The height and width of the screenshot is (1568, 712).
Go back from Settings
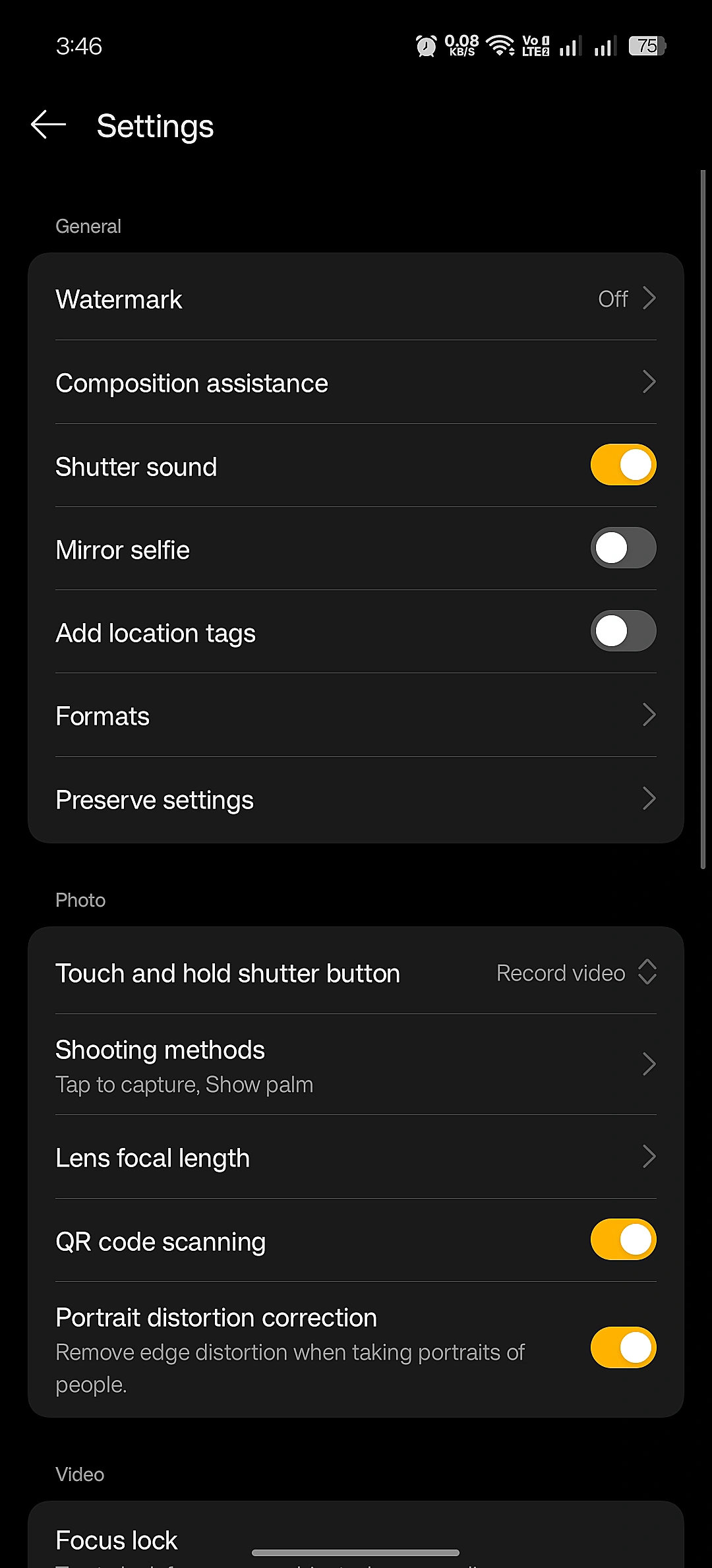click(49, 125)
